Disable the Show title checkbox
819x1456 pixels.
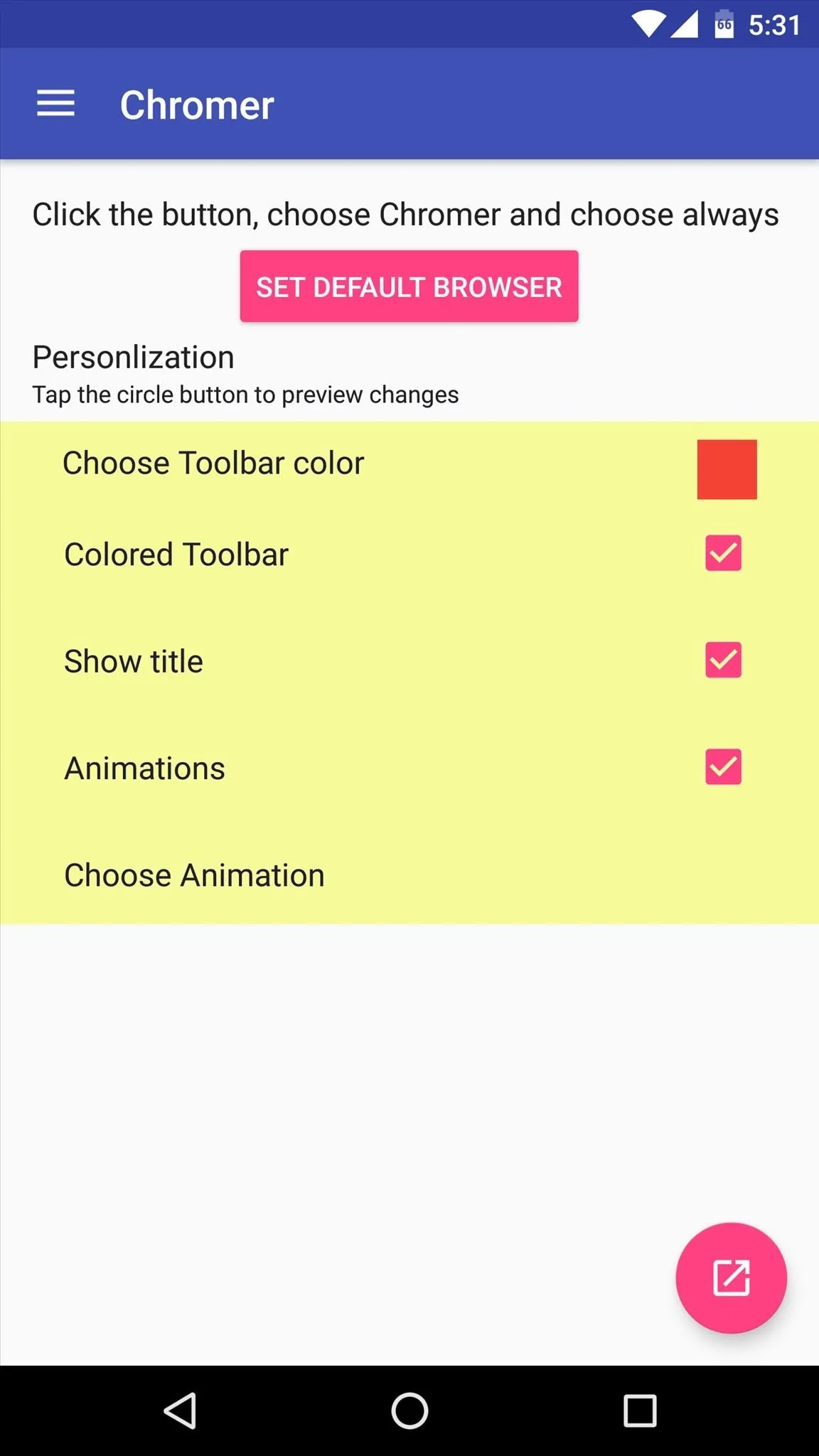(x=723, y=660)
